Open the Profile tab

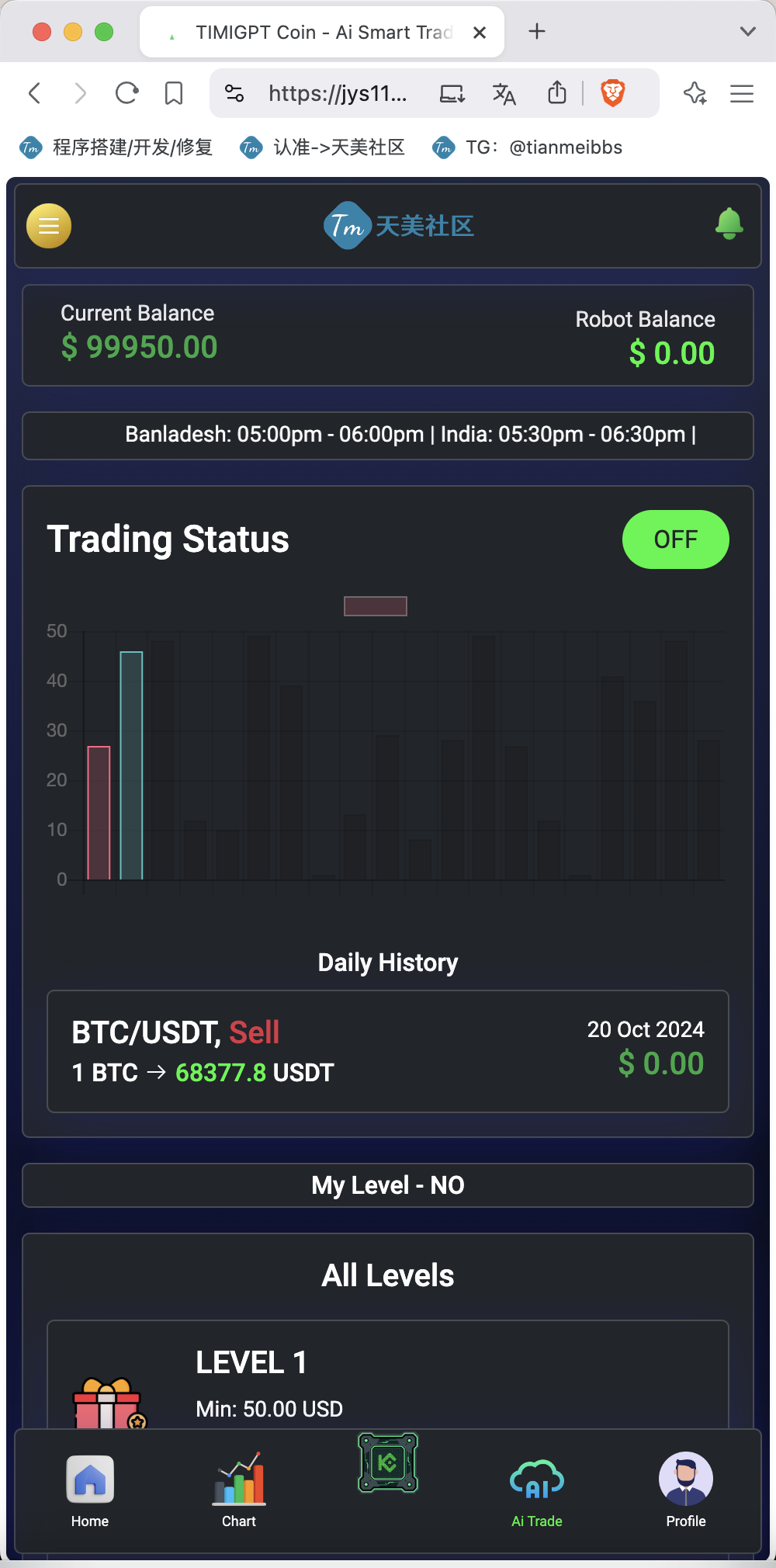pos(686,1492)
